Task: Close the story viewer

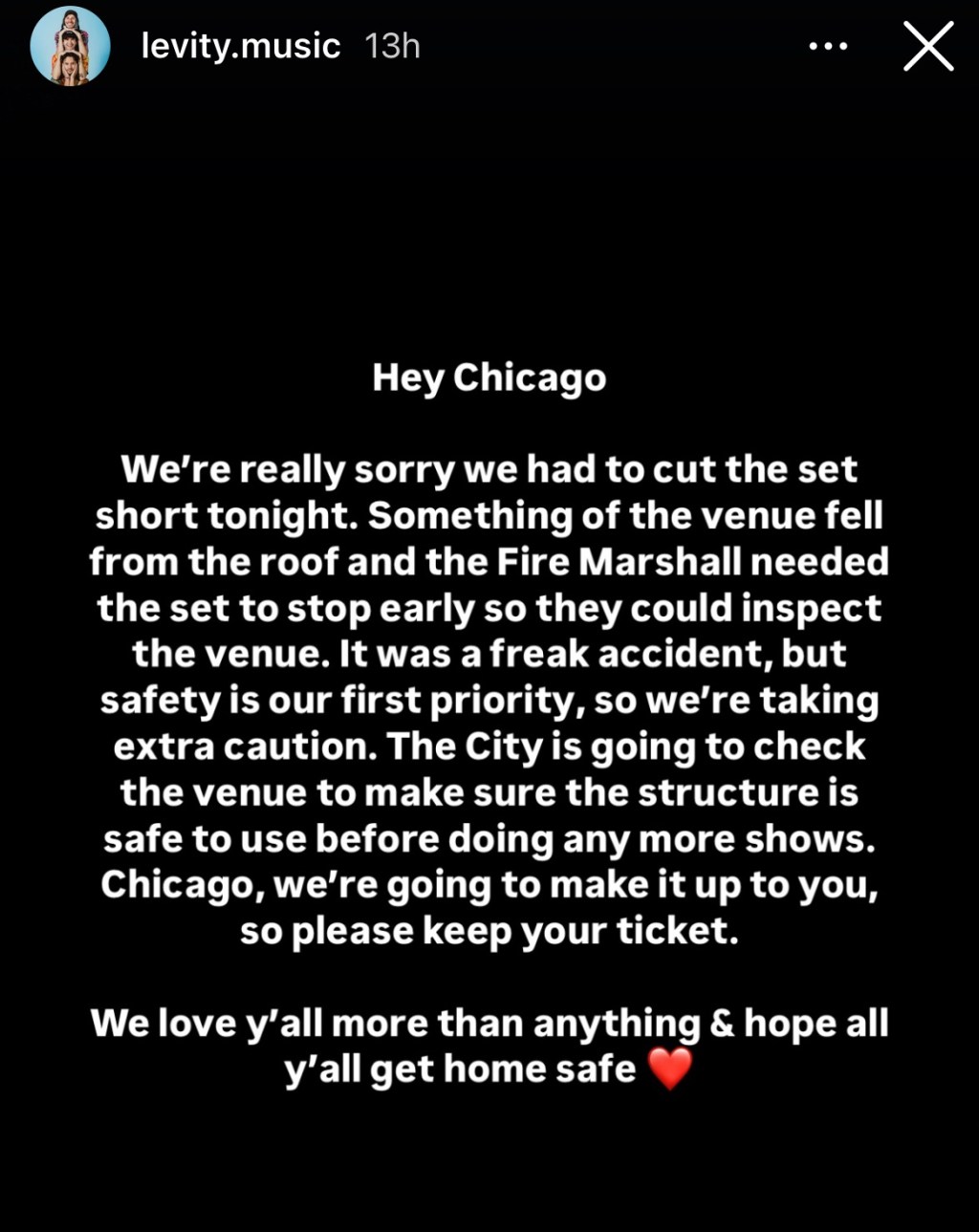Action: point(928,47)
